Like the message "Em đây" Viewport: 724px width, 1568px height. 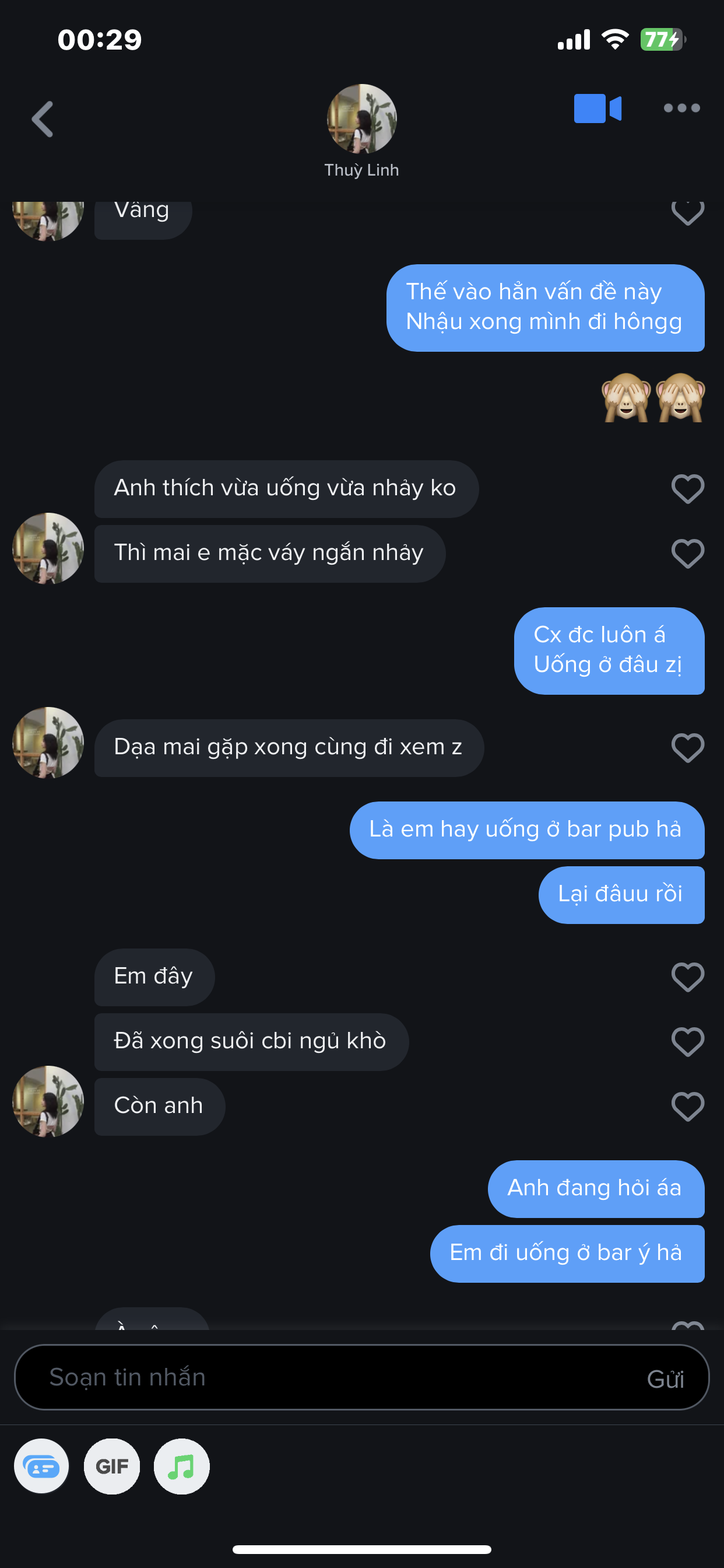(687, 977)
